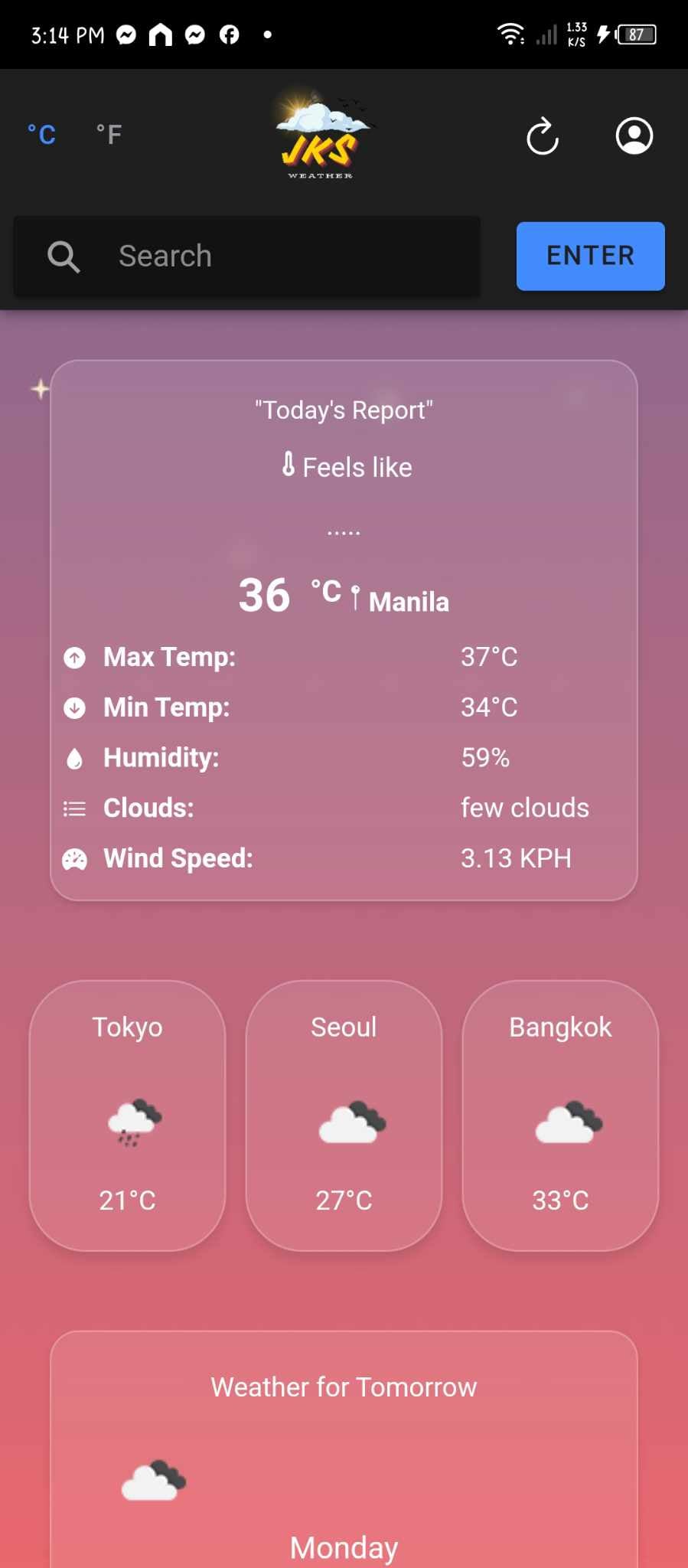This screenshot has width=688, height=1568.
Task: Select the Seoul city card
Action: coord(344,1116)
